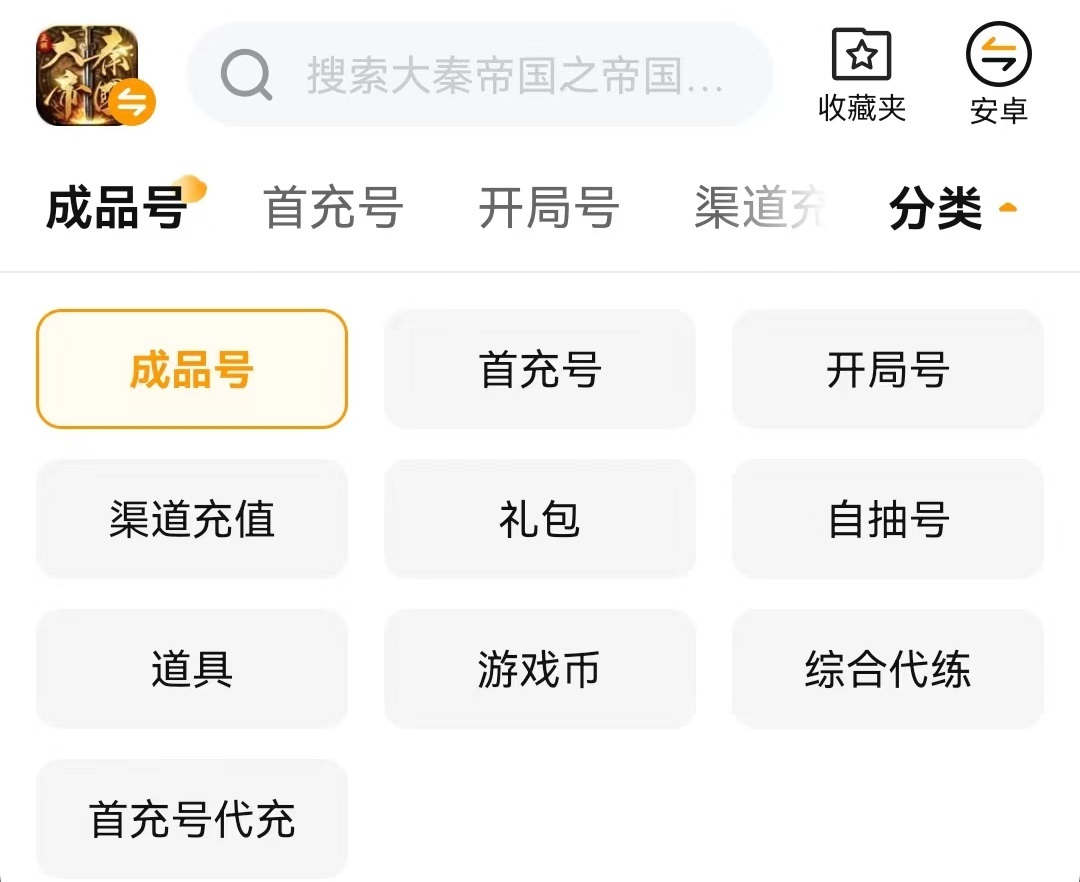Choose the 首充号代充 category
The width and height of the screenshot is (1080, 882).
[192, 819]
